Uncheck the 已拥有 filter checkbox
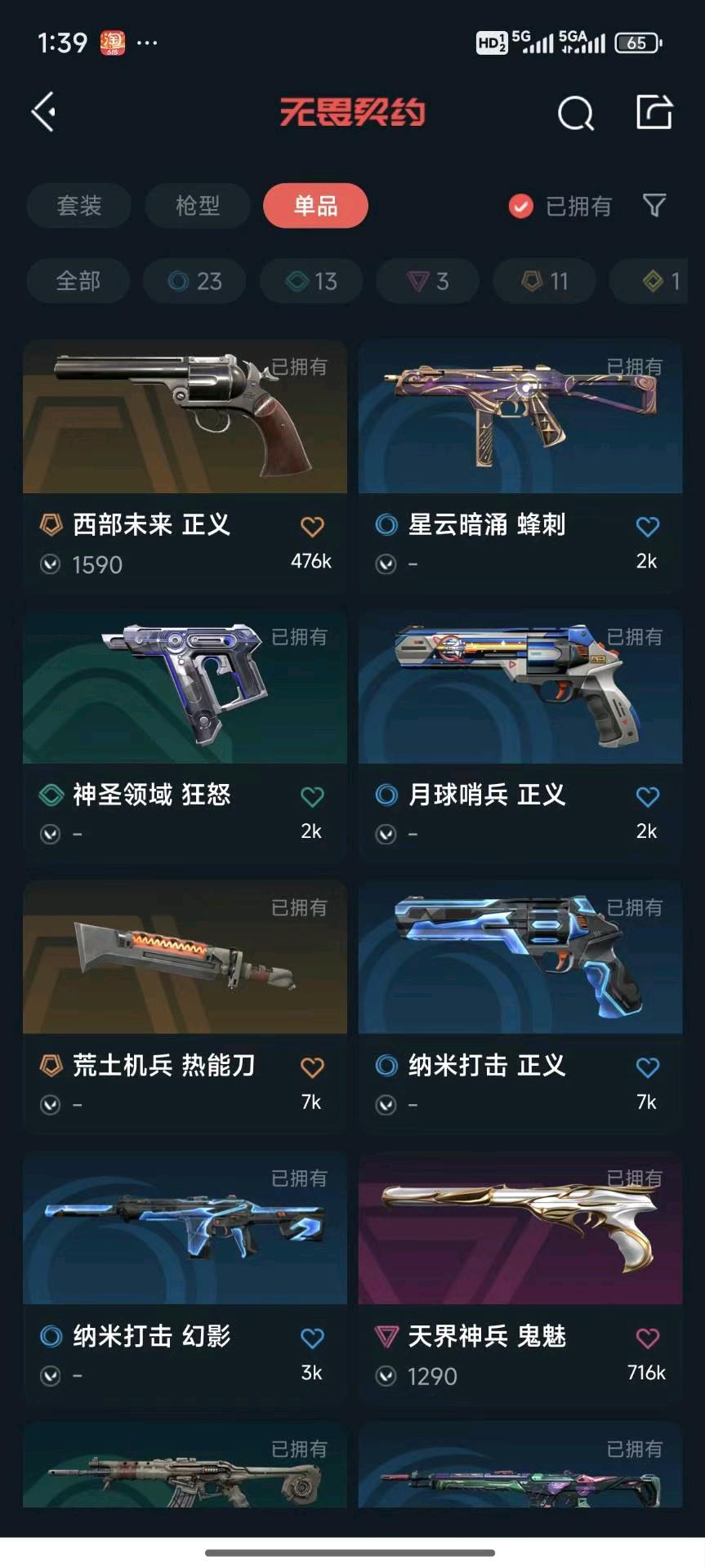 [x=521, y=207]
